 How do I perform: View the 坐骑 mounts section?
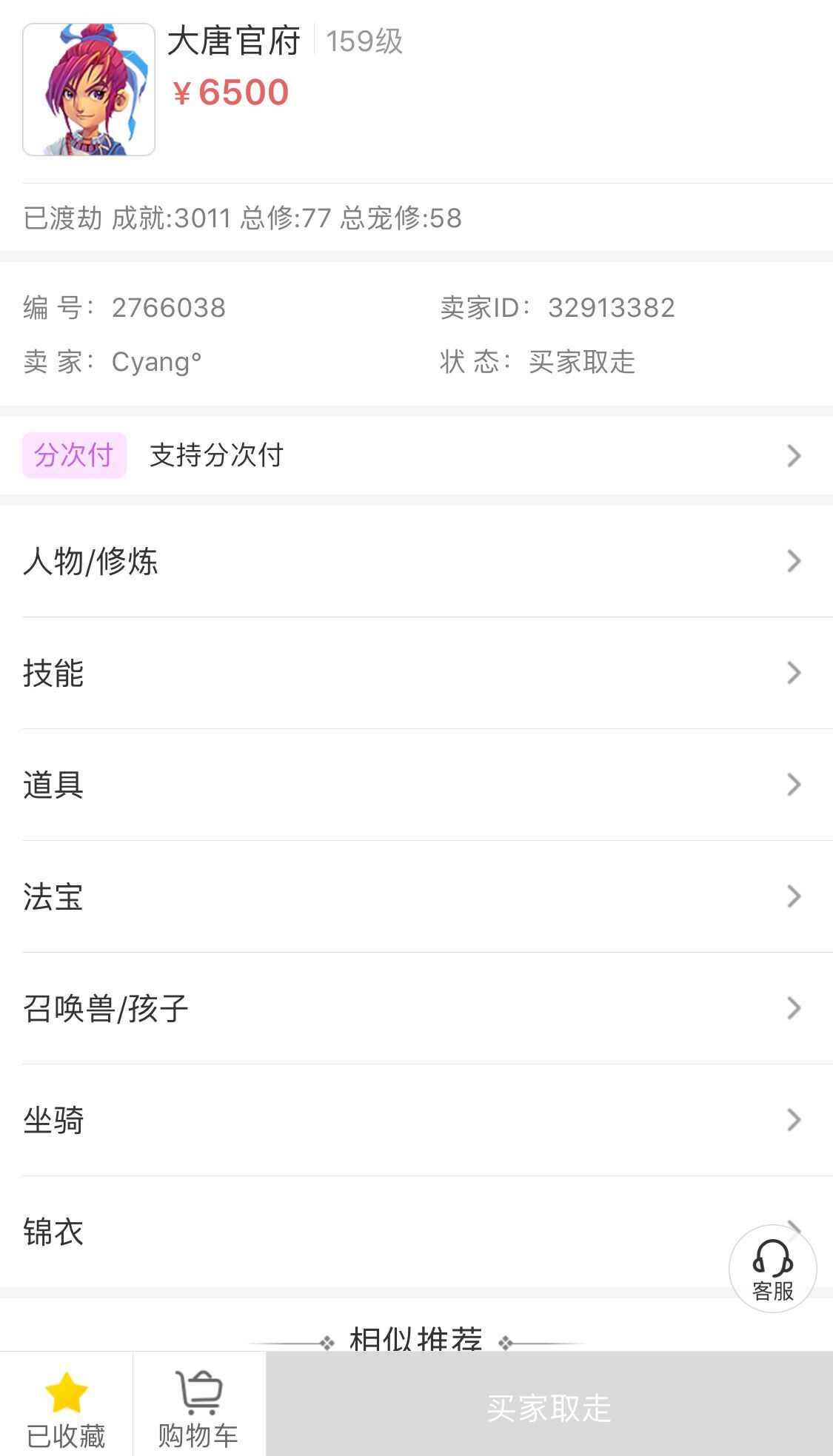pos(415,1120)
